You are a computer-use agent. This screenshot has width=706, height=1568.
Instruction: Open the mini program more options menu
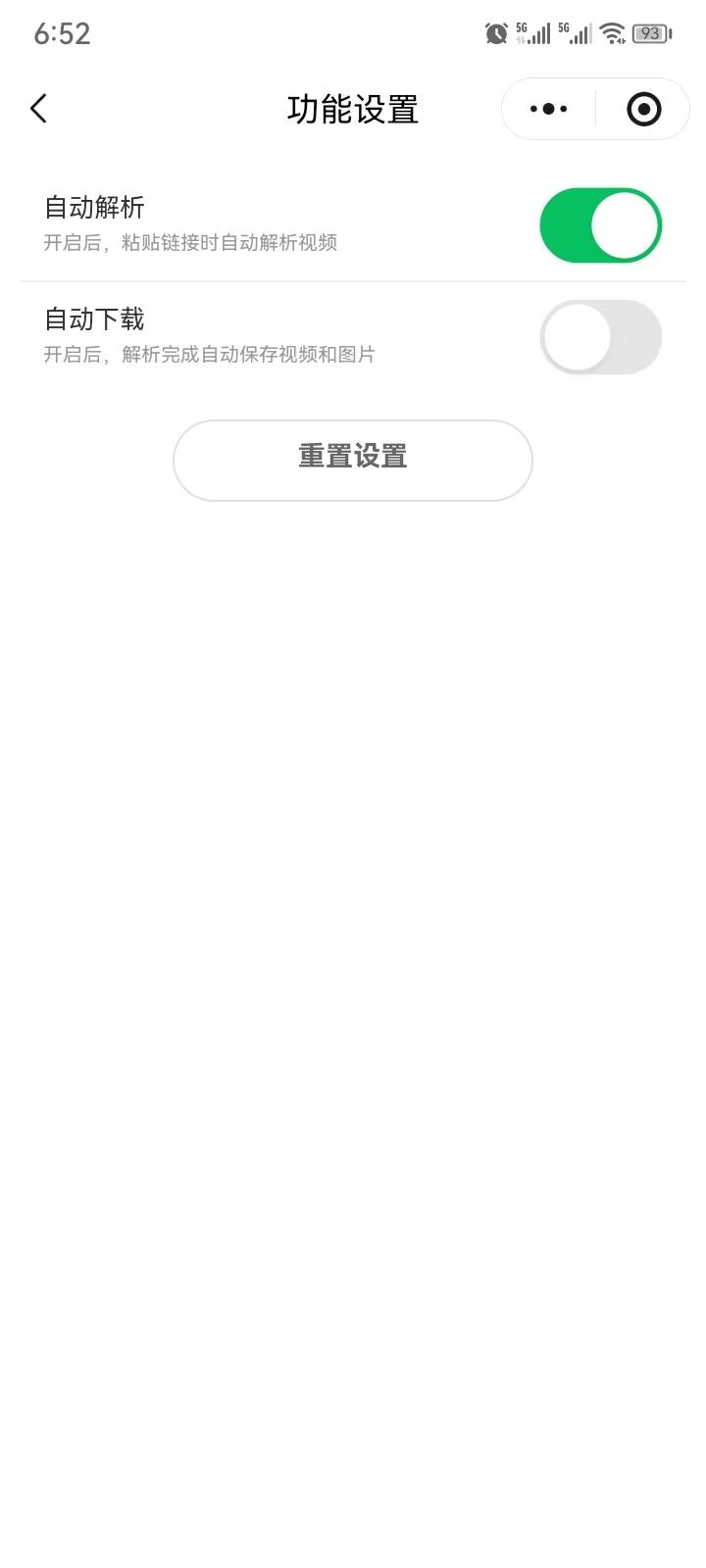coord(548,109)
